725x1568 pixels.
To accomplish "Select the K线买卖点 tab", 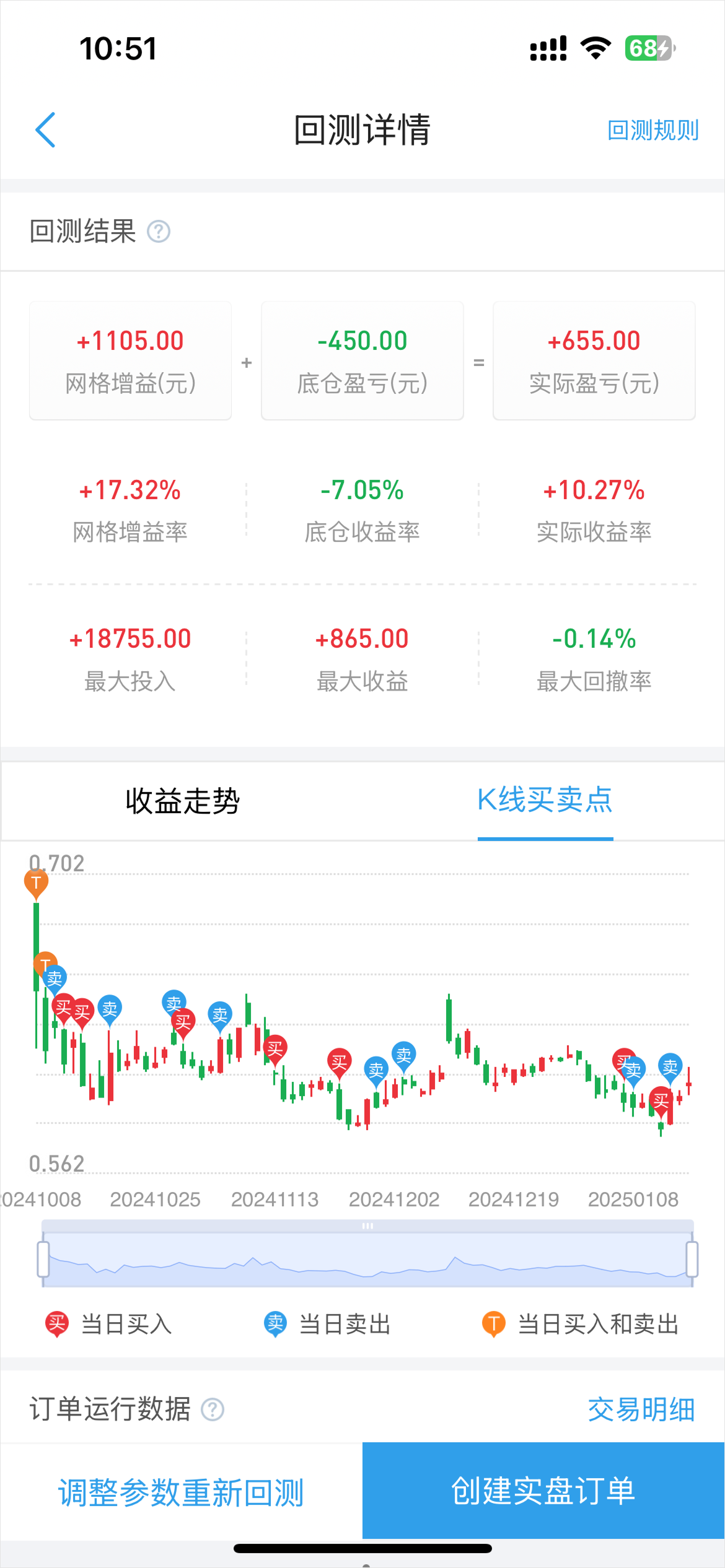I will click(545, 801).
